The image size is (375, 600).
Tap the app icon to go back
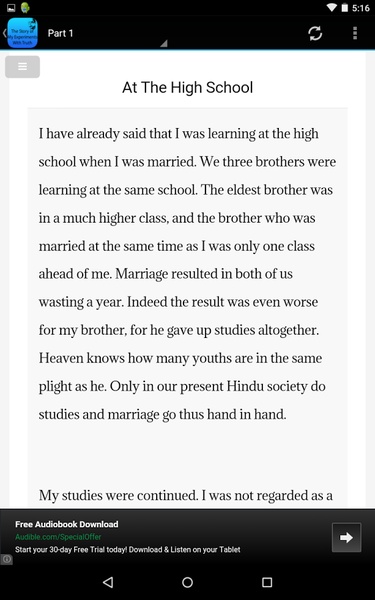(23, 33)
